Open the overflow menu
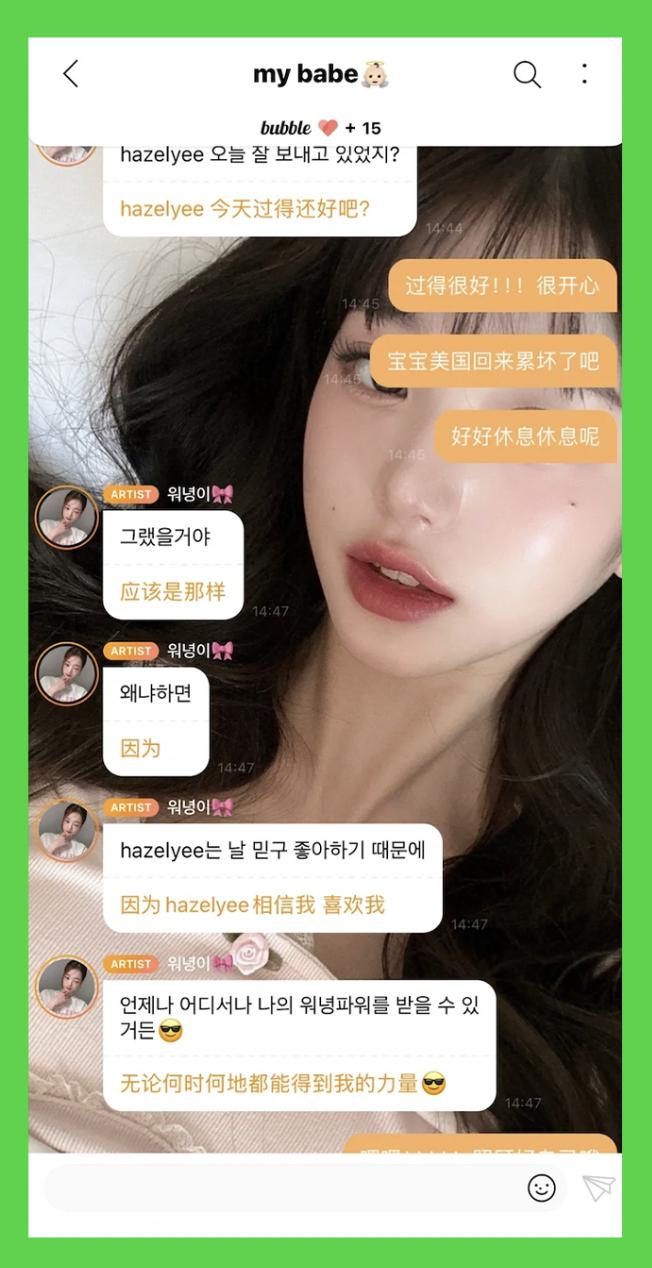This screenshot has height=1268, width=652. point(584,74)
